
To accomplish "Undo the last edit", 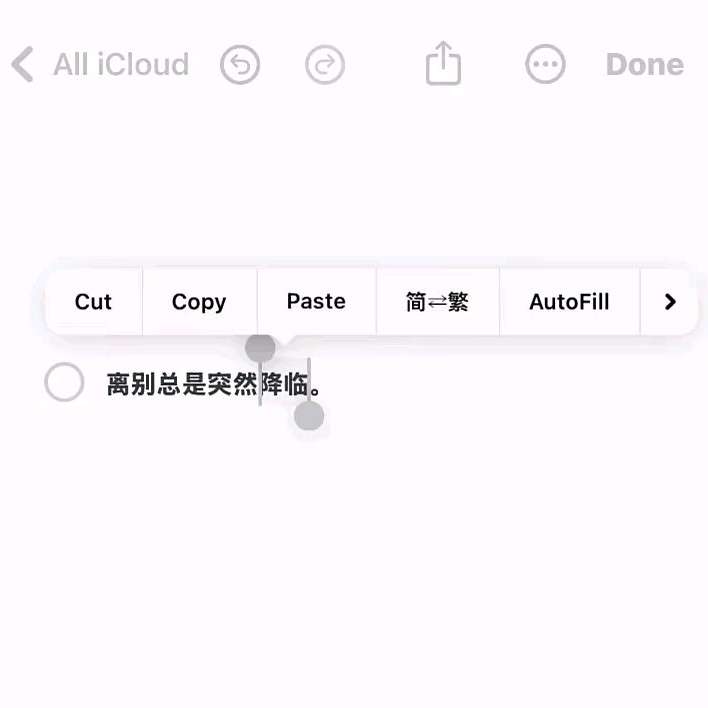I will 239,65.
